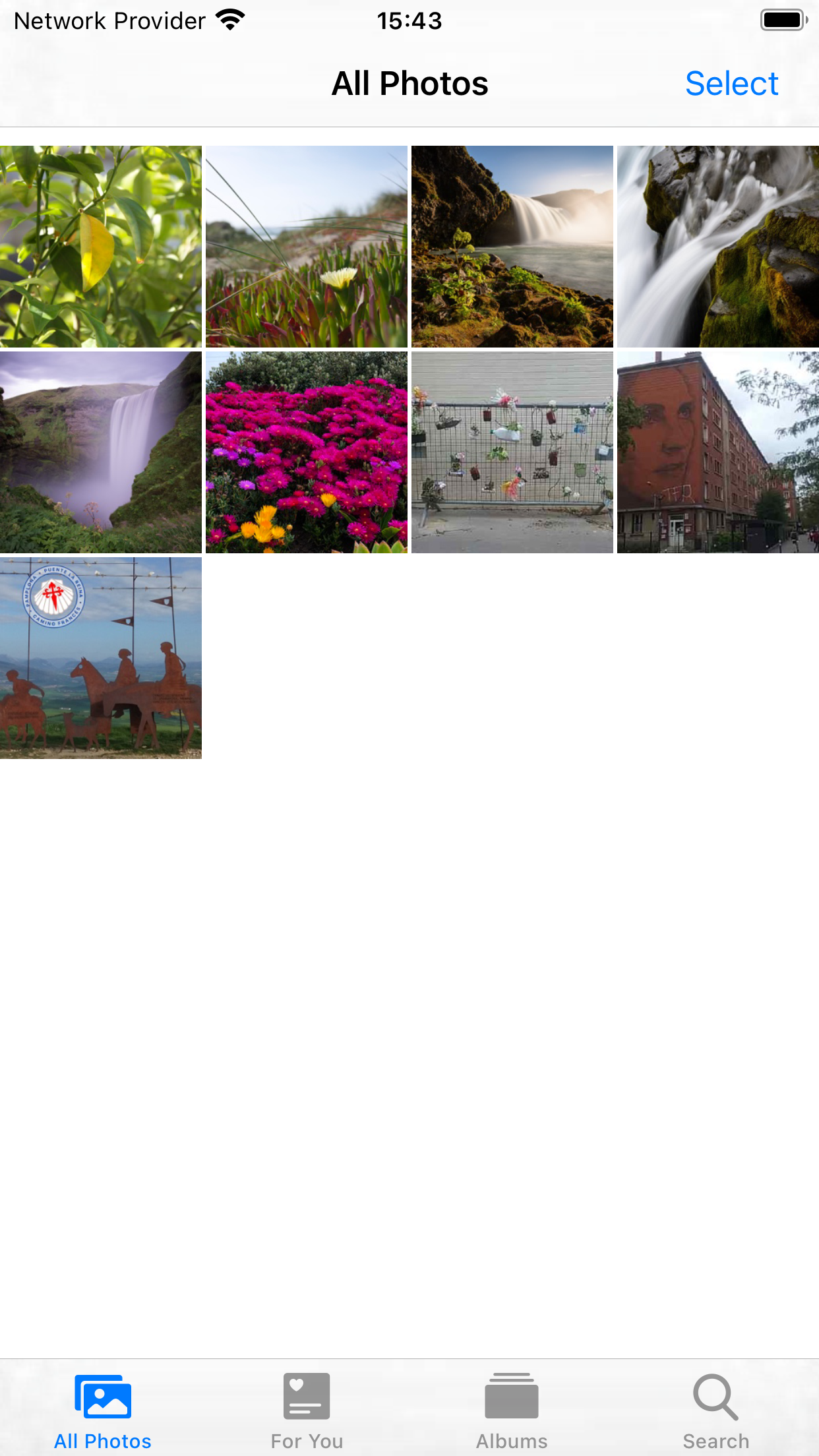Click the Select button
The image size is (819, 1456).
pos(732,83)
